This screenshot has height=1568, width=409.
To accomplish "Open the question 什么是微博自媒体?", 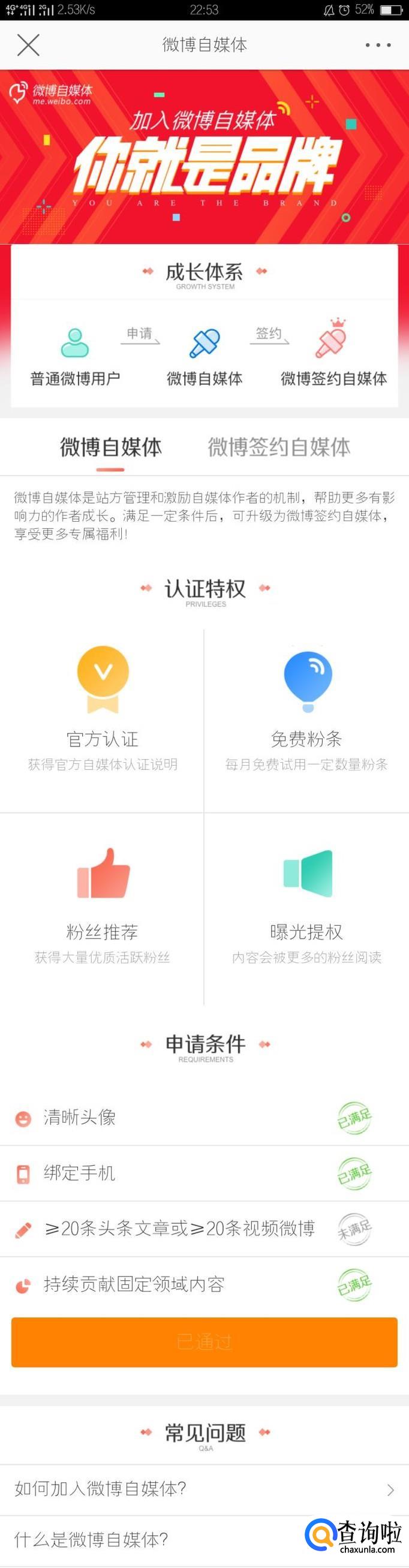I will coord(152,1539).
